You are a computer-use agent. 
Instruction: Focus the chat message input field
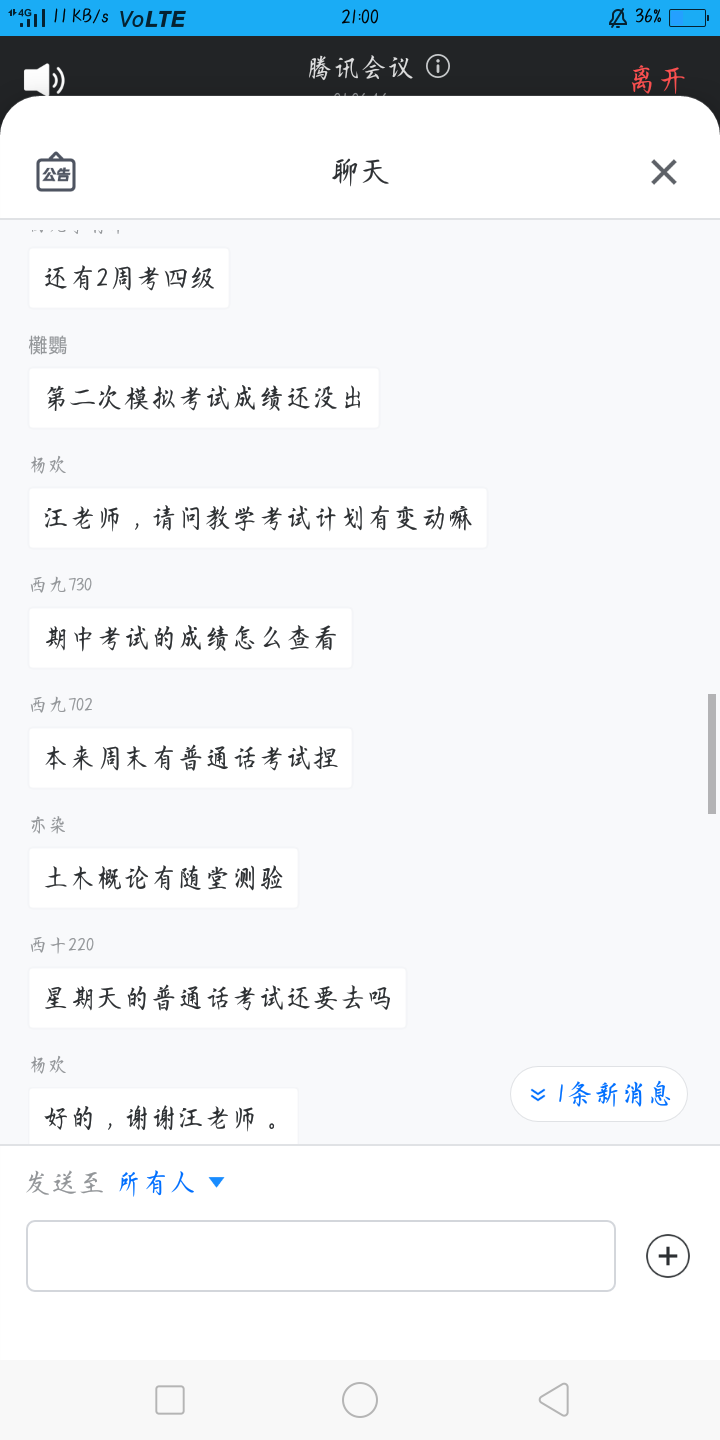coord(320,1256)
